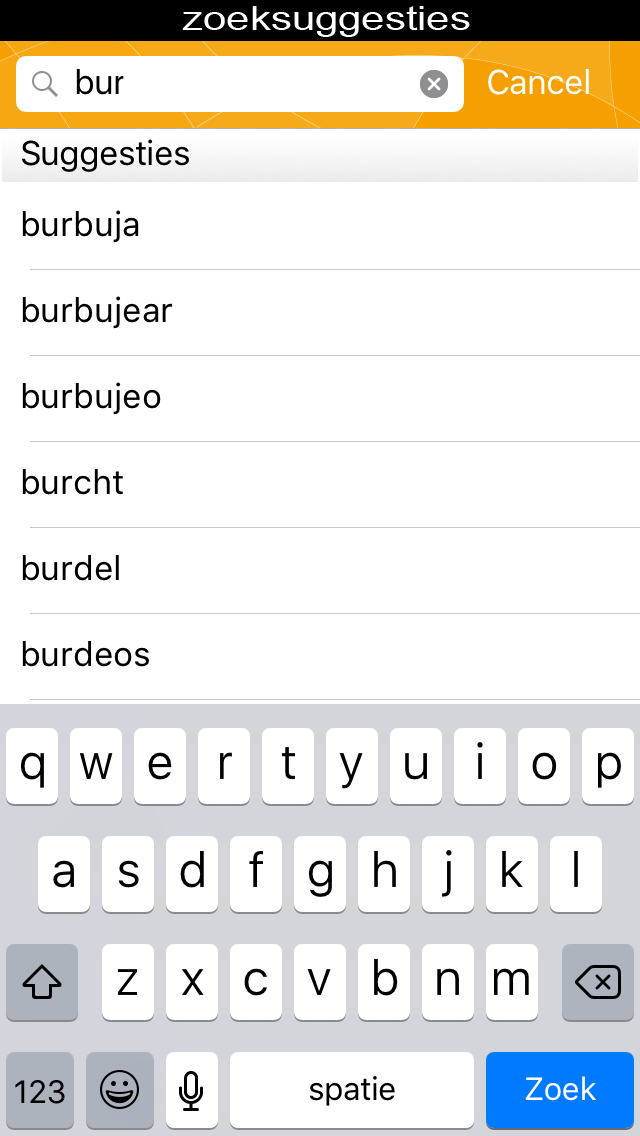
Task: Select 'burcht' from the suggestions
Action: tap(320, 484)
